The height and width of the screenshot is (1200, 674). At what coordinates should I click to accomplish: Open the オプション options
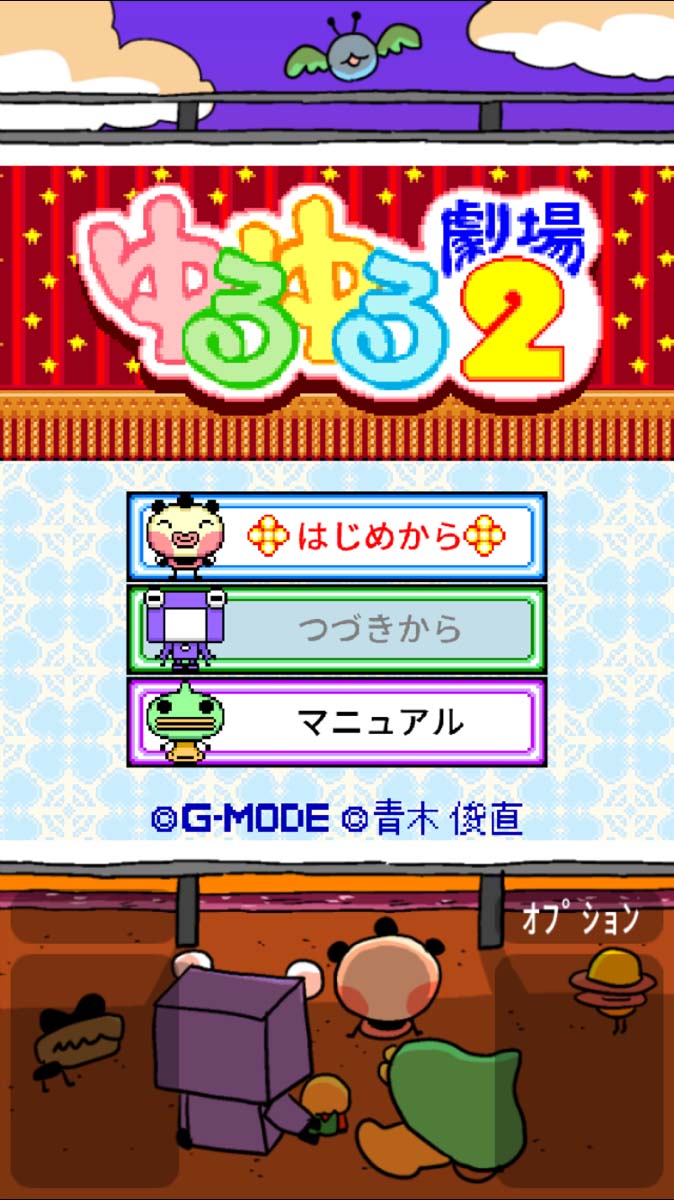click(x=580, y=920)
